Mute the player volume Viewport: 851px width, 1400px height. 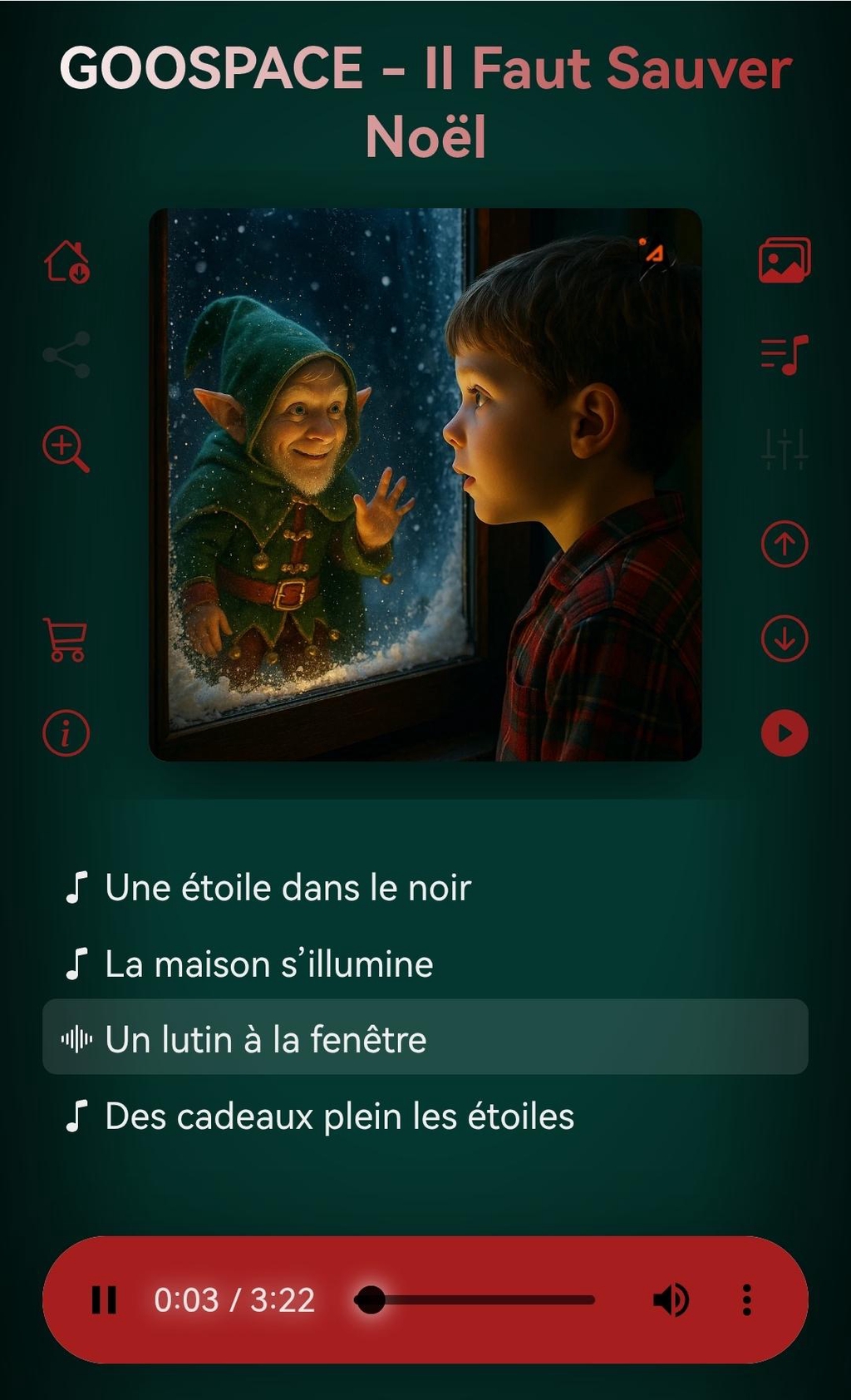pyautogui.click(x=671, y=1299)
